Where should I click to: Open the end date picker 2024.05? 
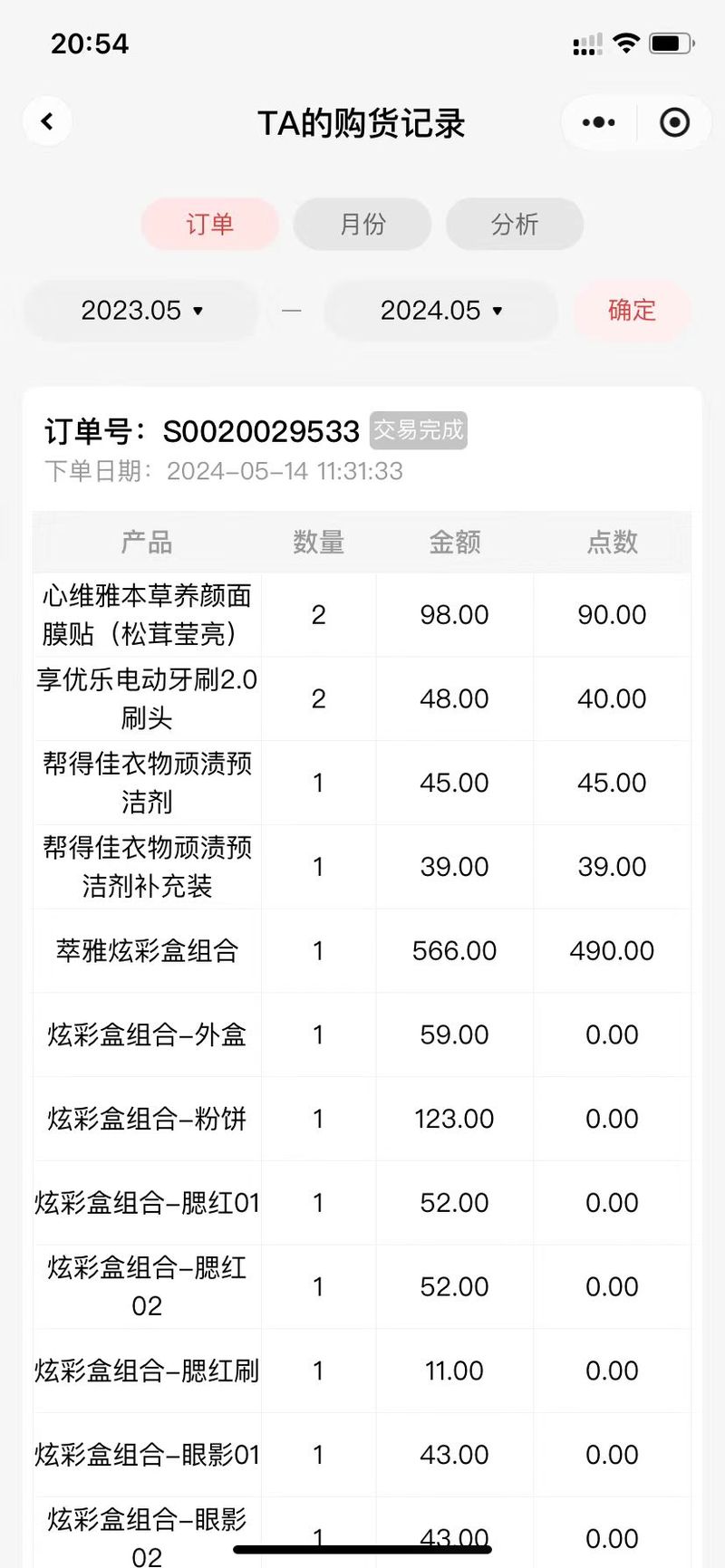[x=440, y=311]
